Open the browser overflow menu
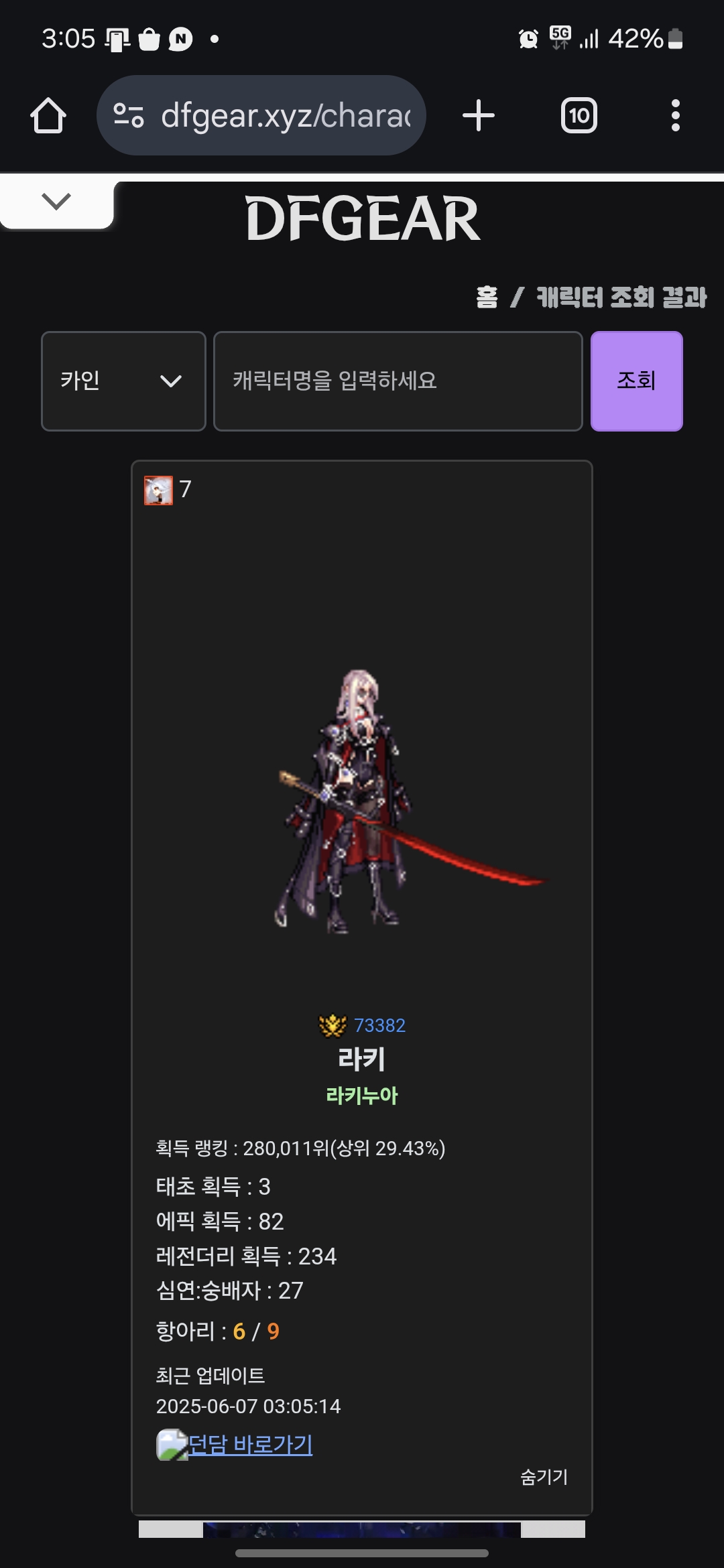The width and height of the screenshot is (724, 1568). (675, 116)
